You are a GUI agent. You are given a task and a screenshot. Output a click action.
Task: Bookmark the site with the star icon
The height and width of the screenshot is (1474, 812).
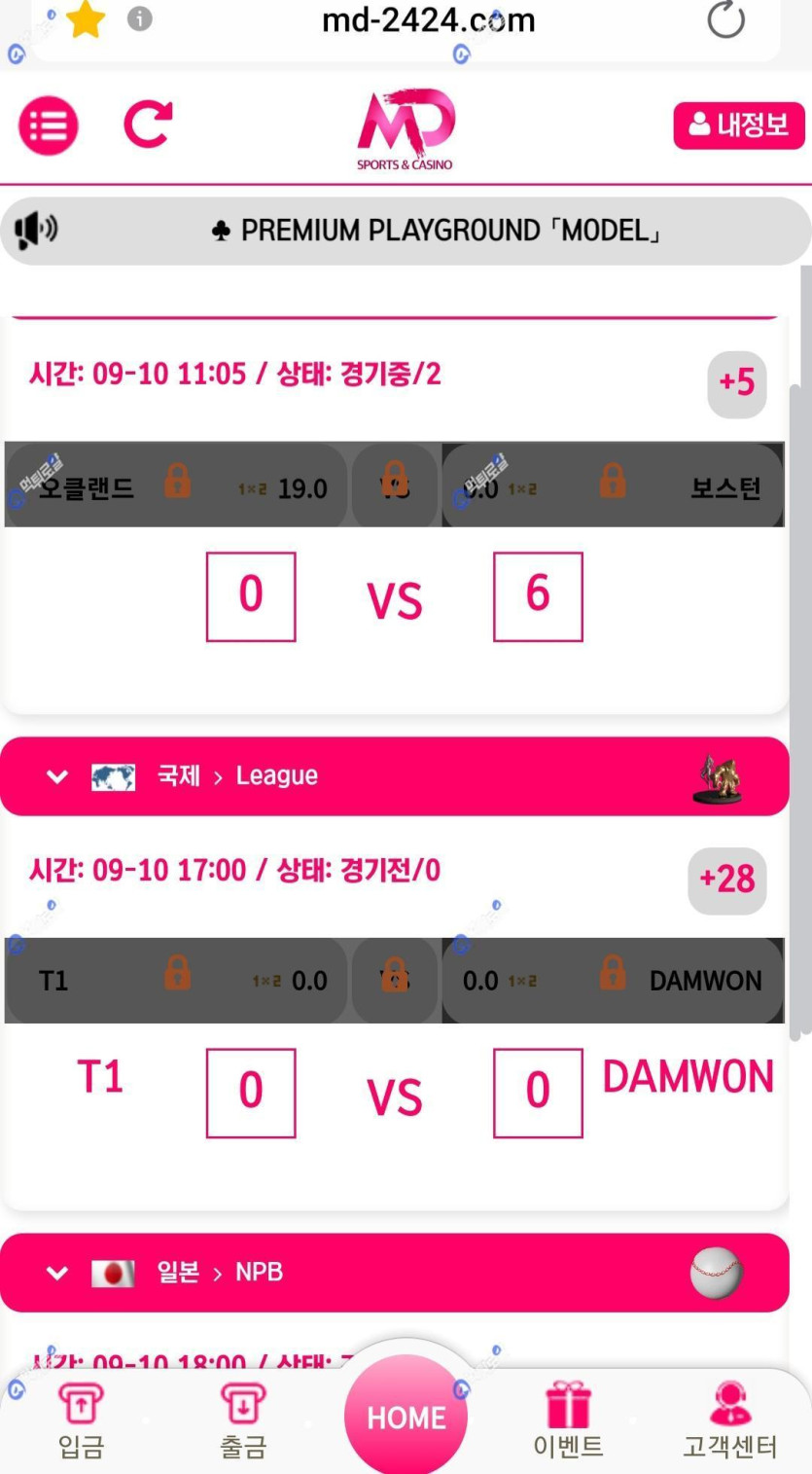86,20
